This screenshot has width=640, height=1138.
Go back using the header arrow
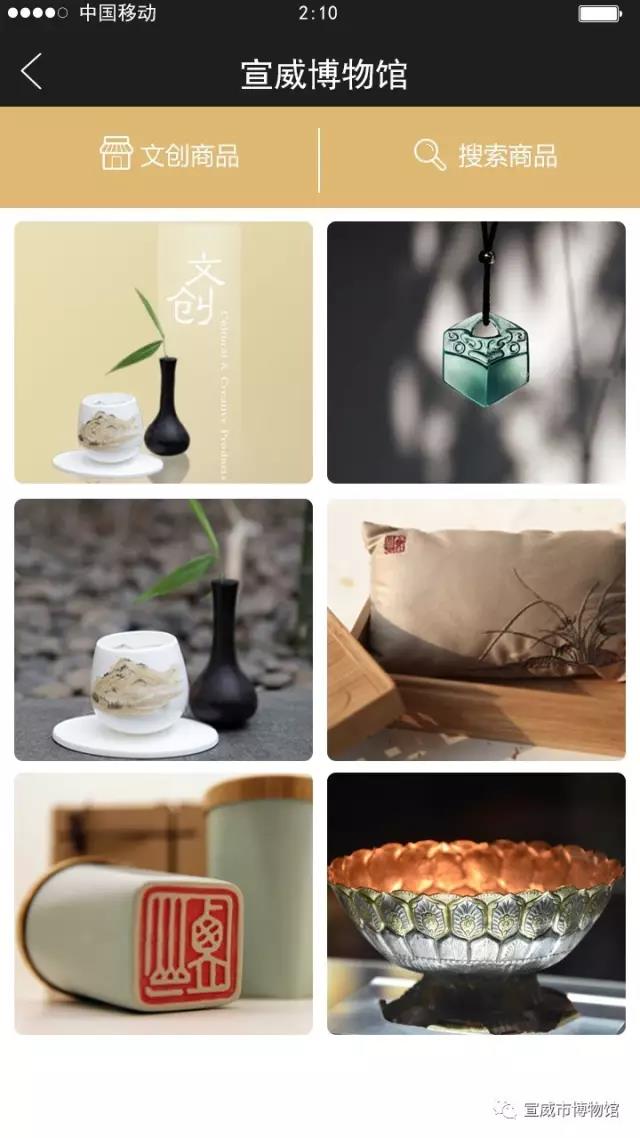32,72
